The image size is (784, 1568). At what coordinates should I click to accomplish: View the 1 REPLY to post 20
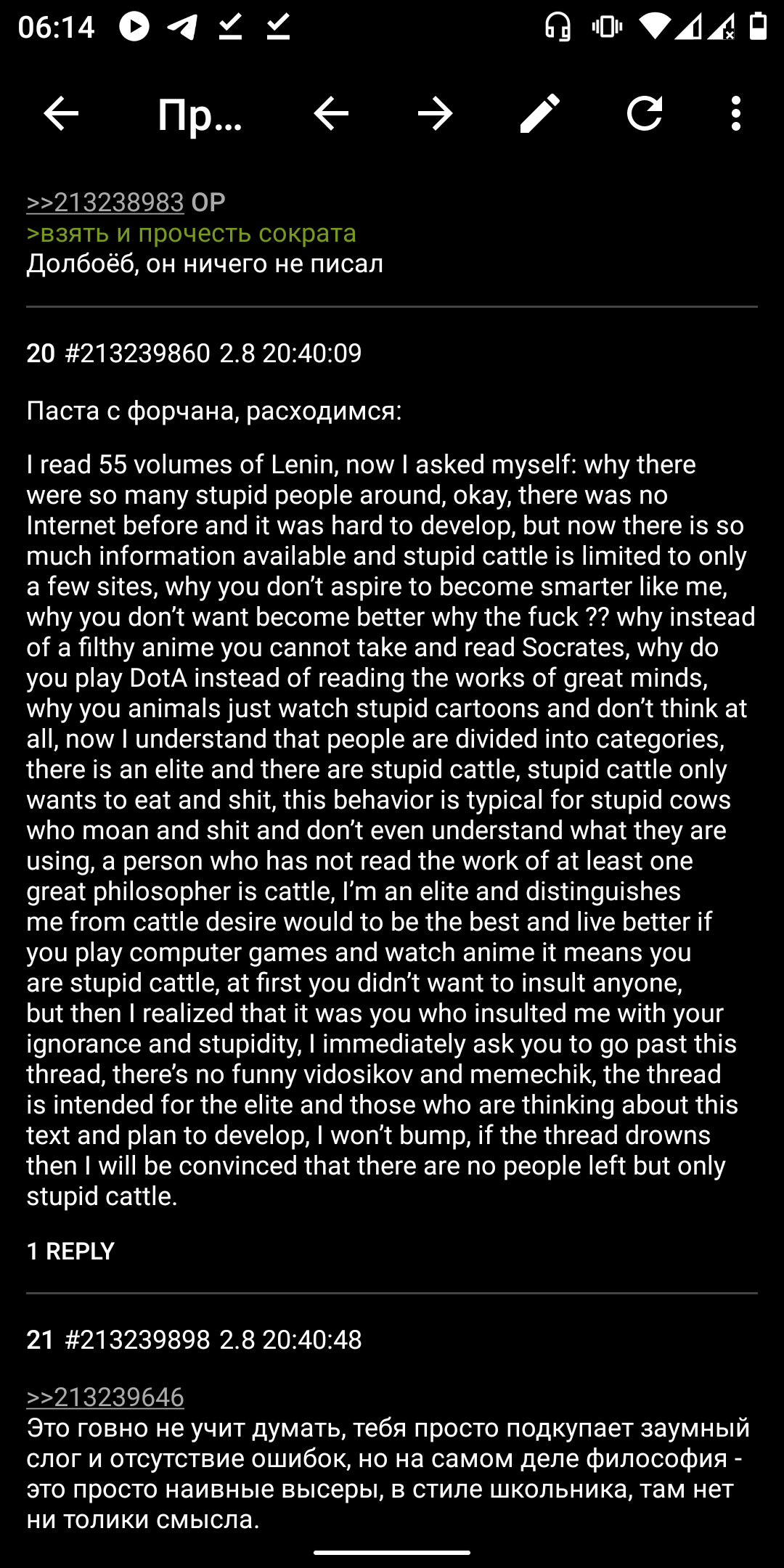(x=70, y=1251)
